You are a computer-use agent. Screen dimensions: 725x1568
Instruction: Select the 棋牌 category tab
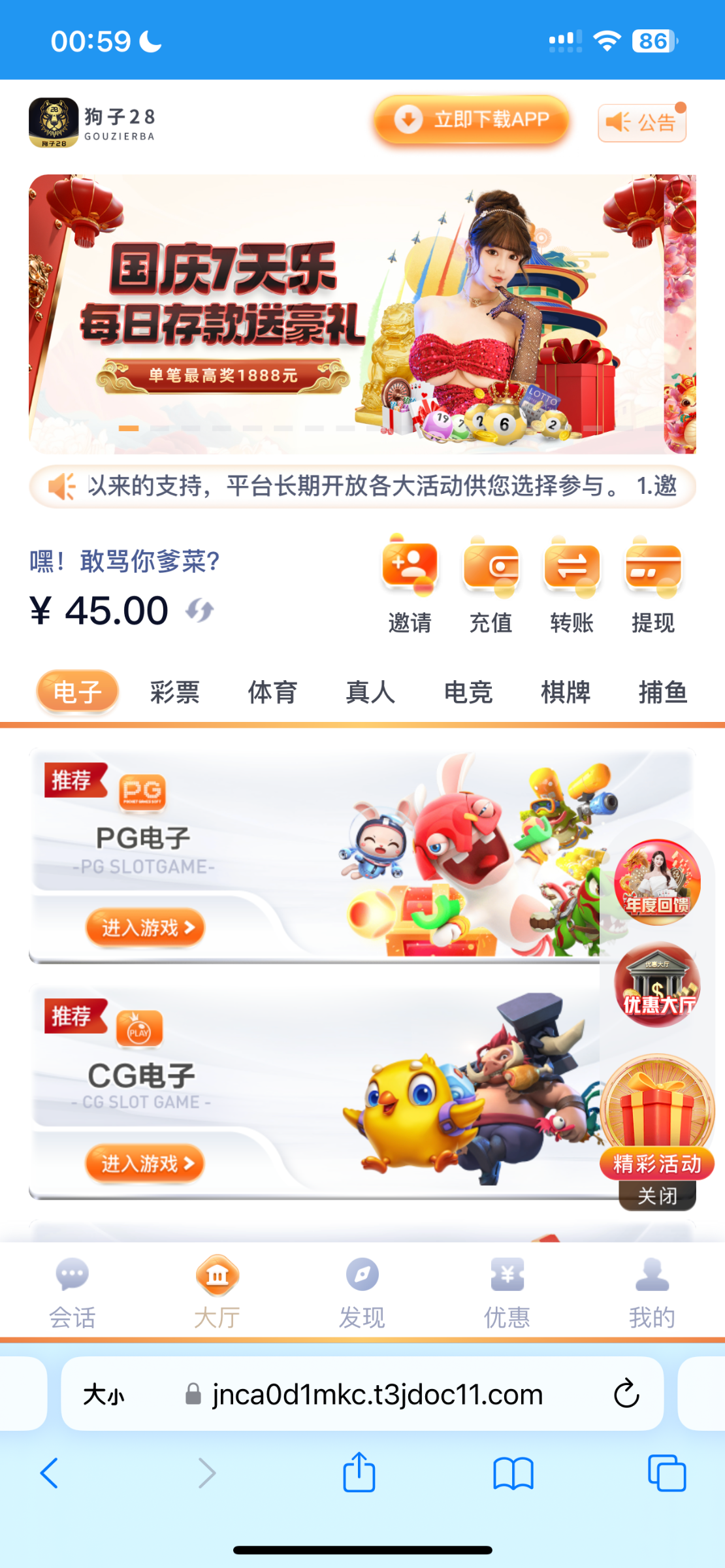click(x=566, y=692)
